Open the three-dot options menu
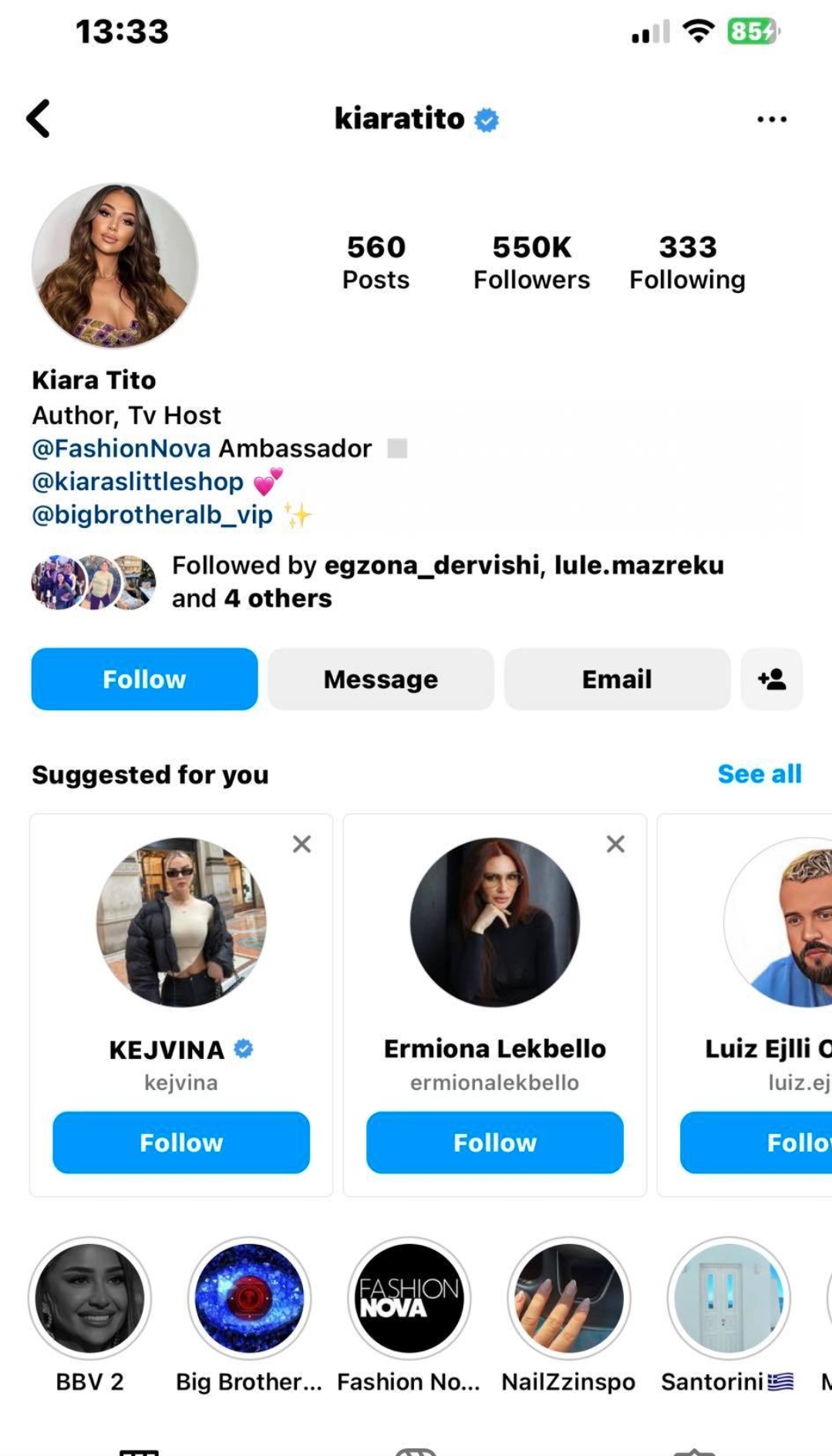The height and width of the screenshot is (1456, 832). coord(771,119)
